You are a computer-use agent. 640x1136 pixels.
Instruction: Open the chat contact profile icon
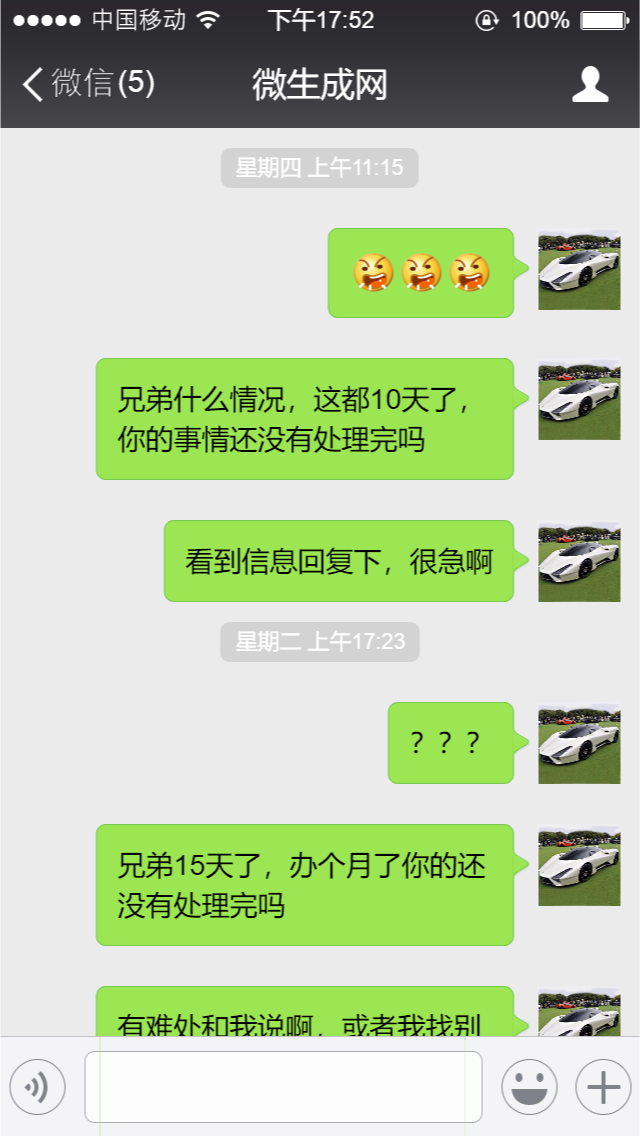(590, 85)
